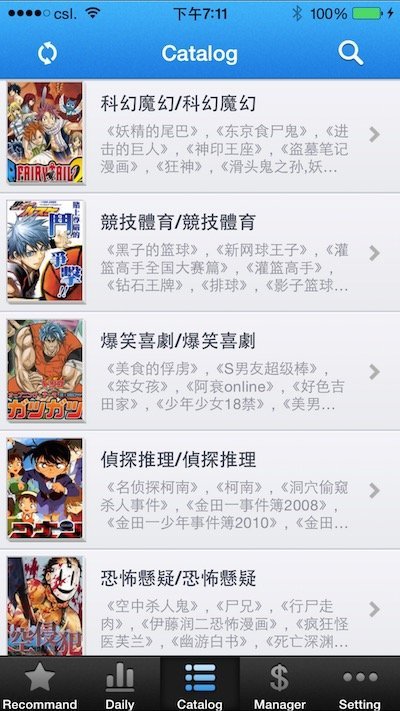Open the 爆笑喜劇 category
This screenshot has width=400, height=711.
(x=200, y=371)
